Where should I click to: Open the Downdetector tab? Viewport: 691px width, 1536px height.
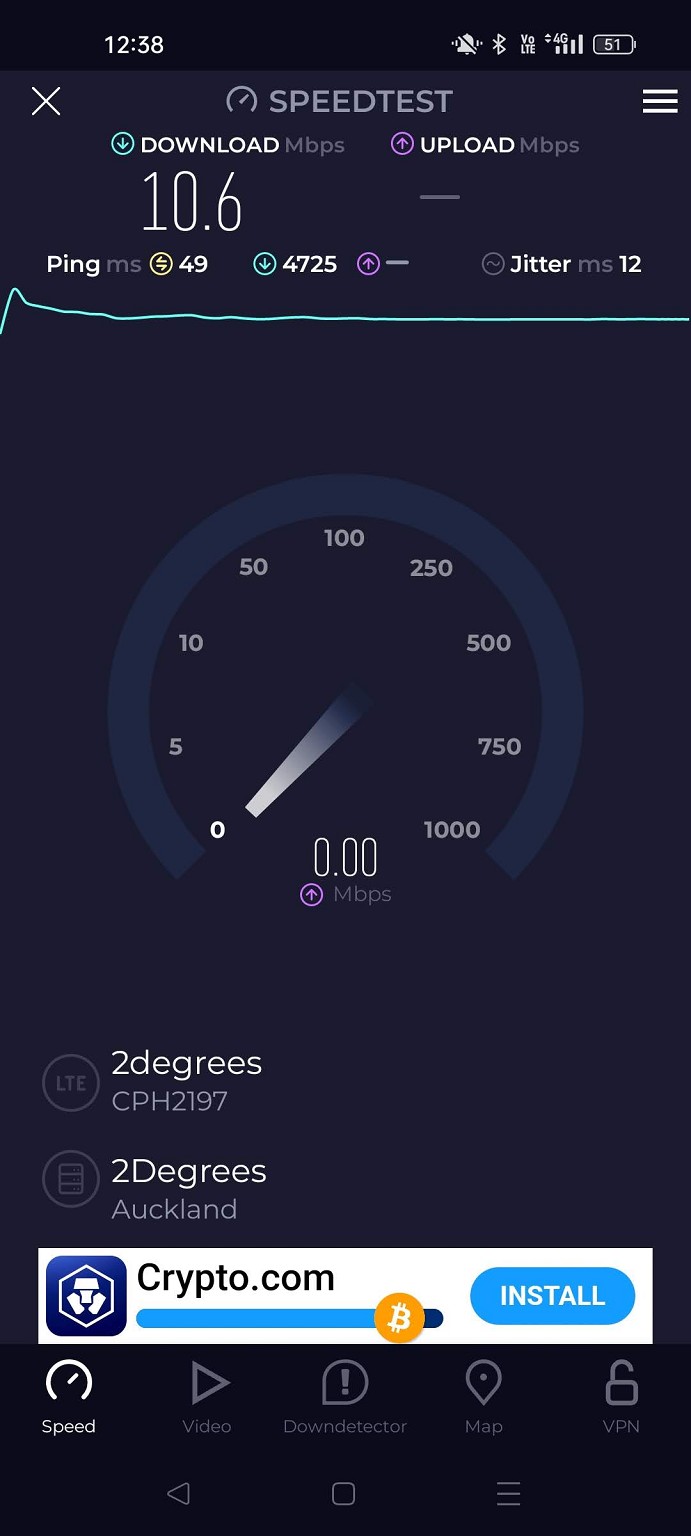(x=345, y=1398)
